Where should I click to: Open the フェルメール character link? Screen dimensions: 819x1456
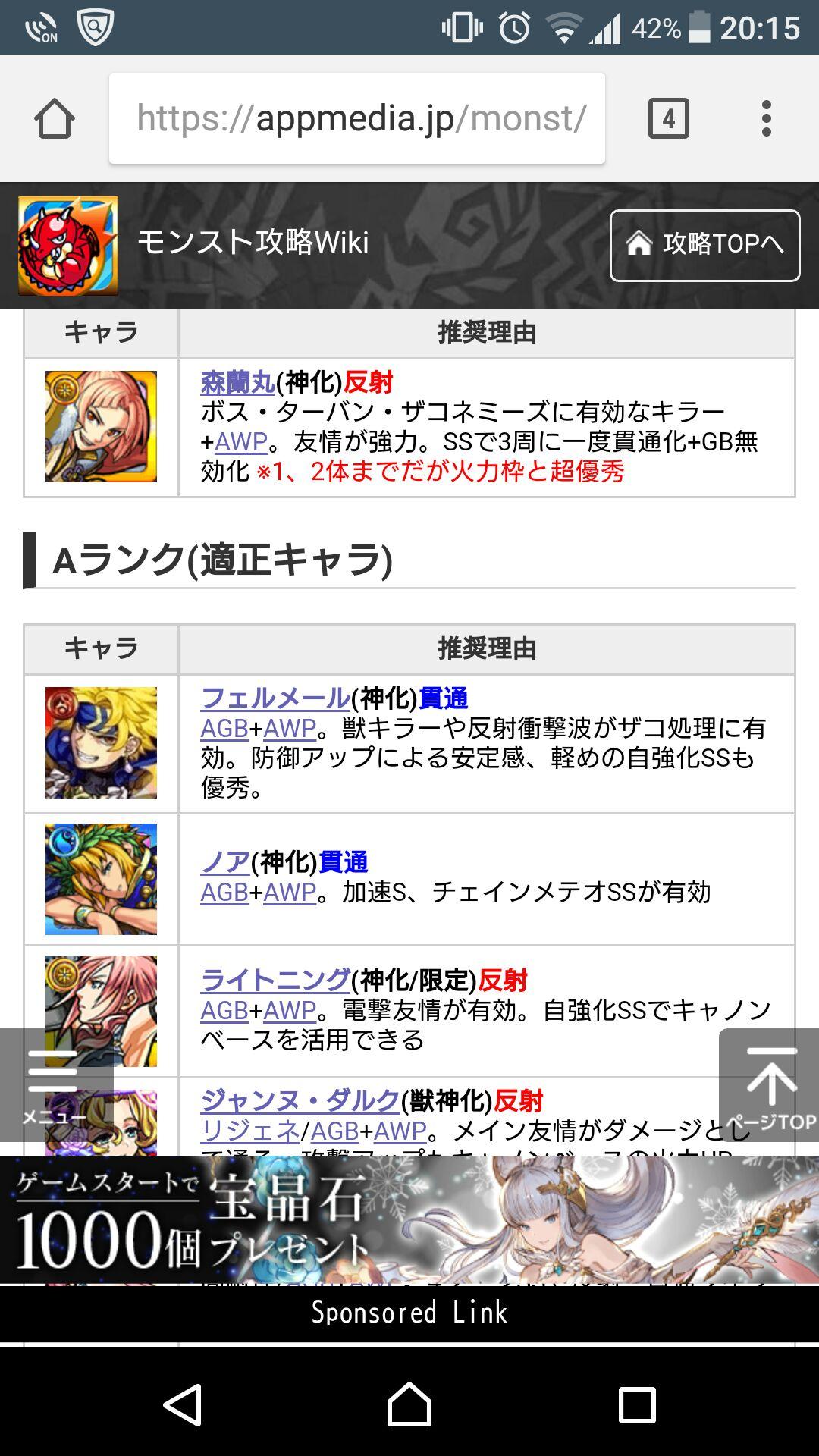click(275, 698)
